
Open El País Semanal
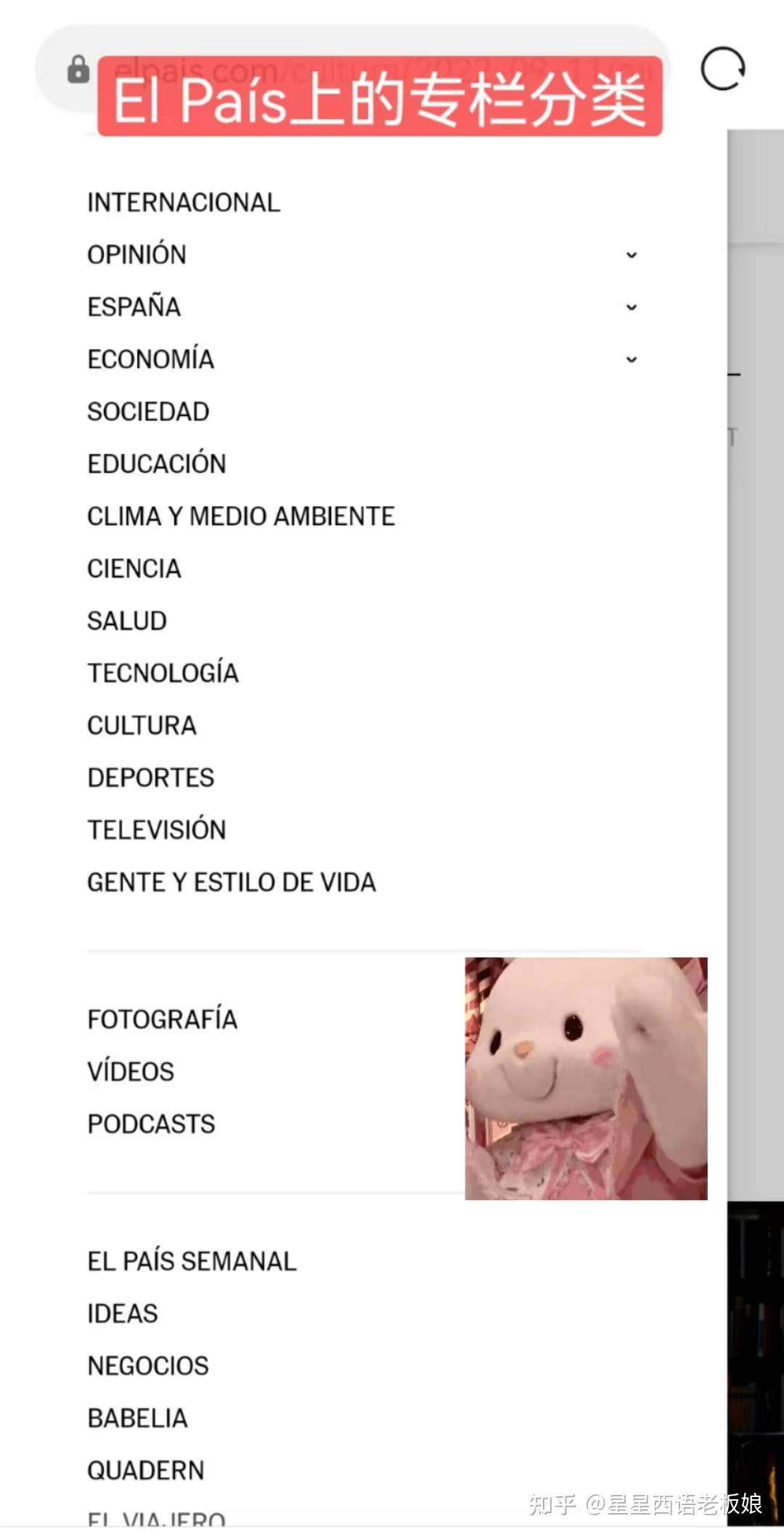(192, 1261)
